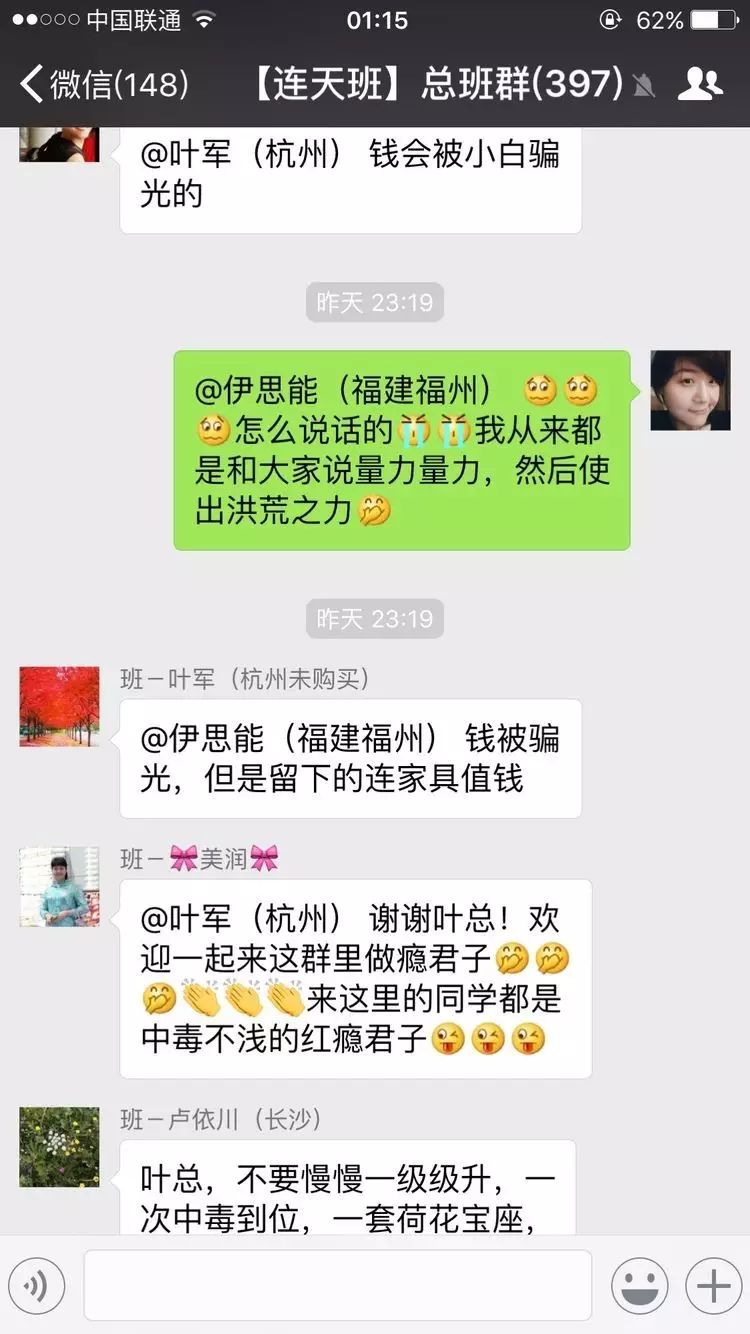Viewport: 750px width, 1334px height.
Task: Switch to voice message input
Action: tap(36, 1286)
